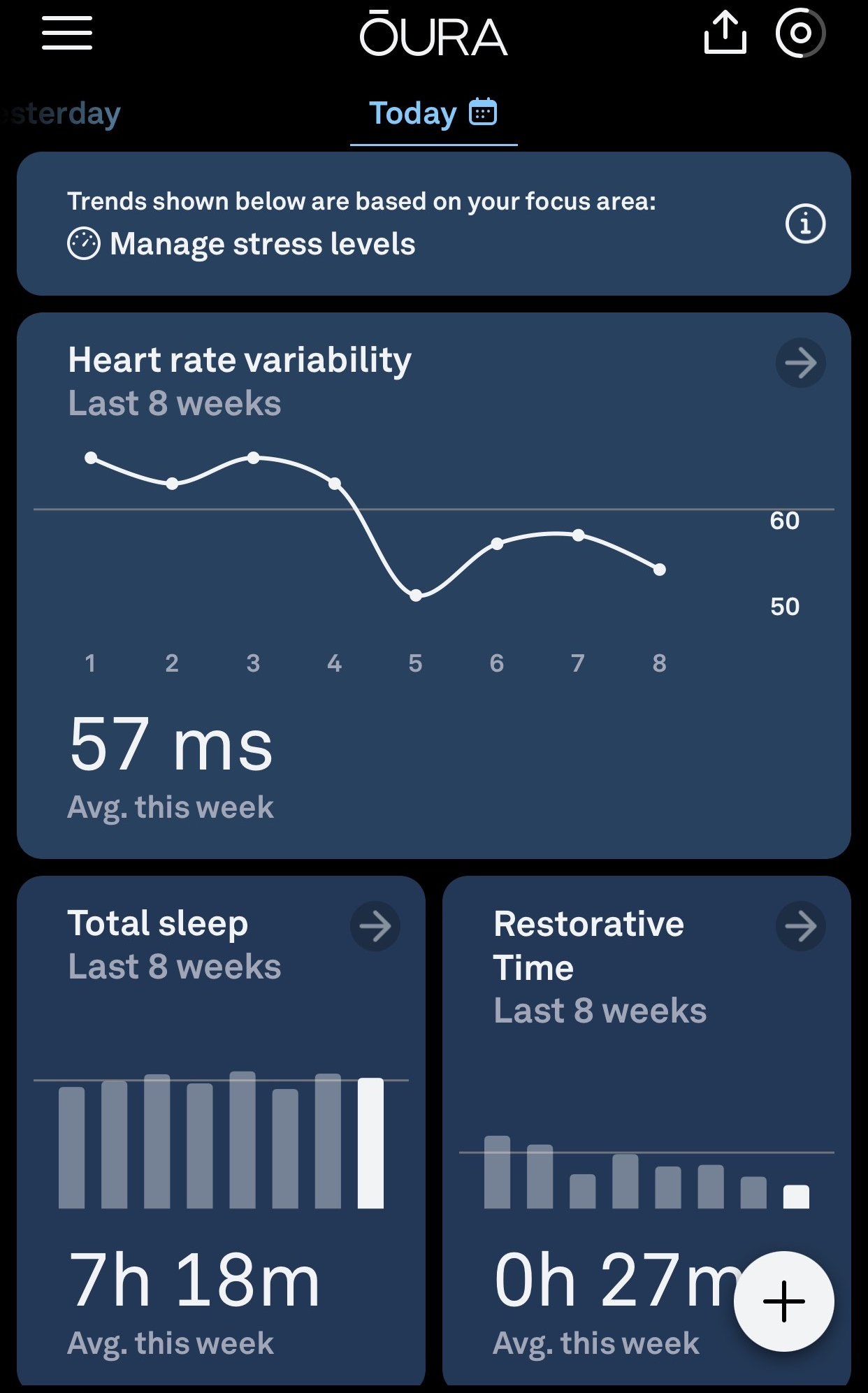Open Restorative Time details via its arrow
This screenshot has width=868, height=1393.
point(801,925)
